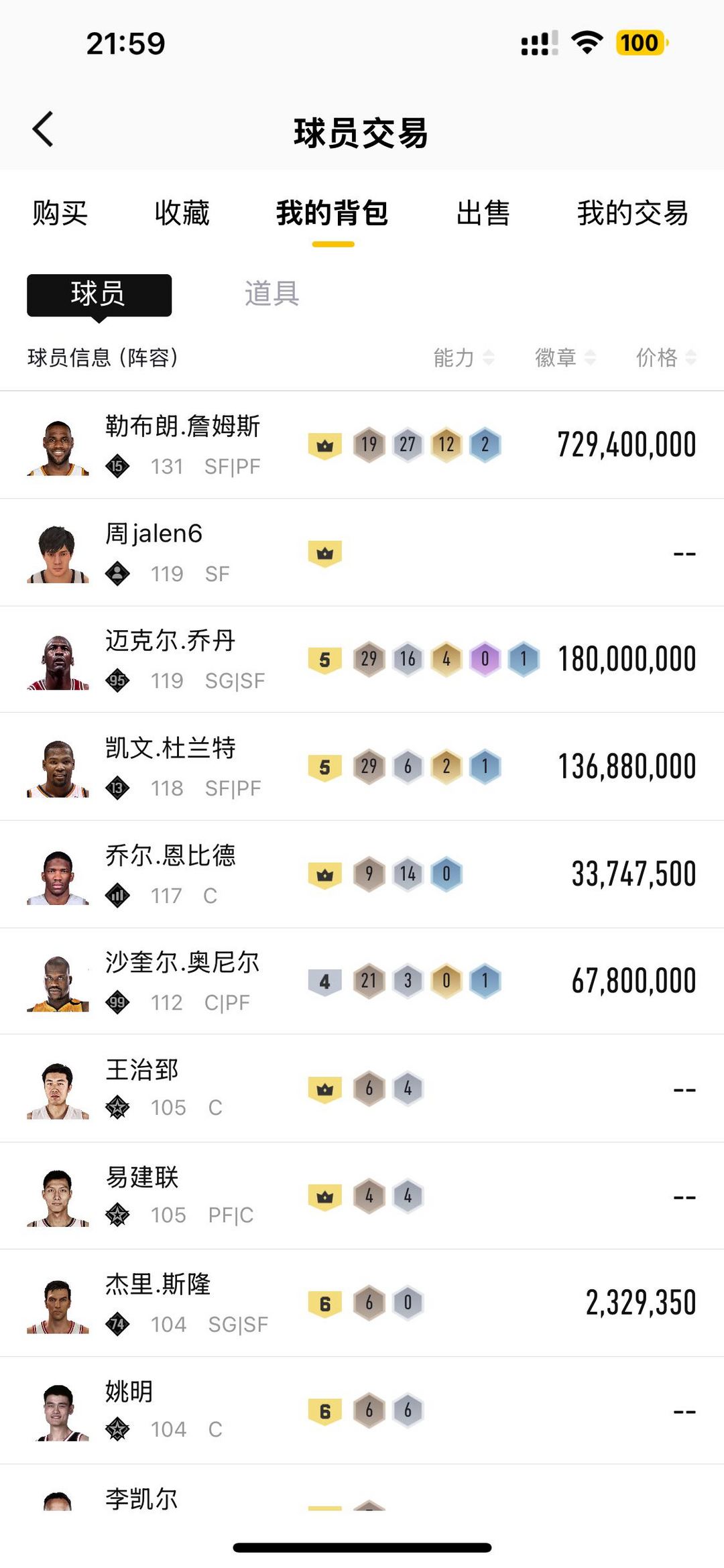View 沙奎尔.奥尼尔 player details
This screenshot has width=724, height=1568.
pyautogui.click(x=362, y=981)
